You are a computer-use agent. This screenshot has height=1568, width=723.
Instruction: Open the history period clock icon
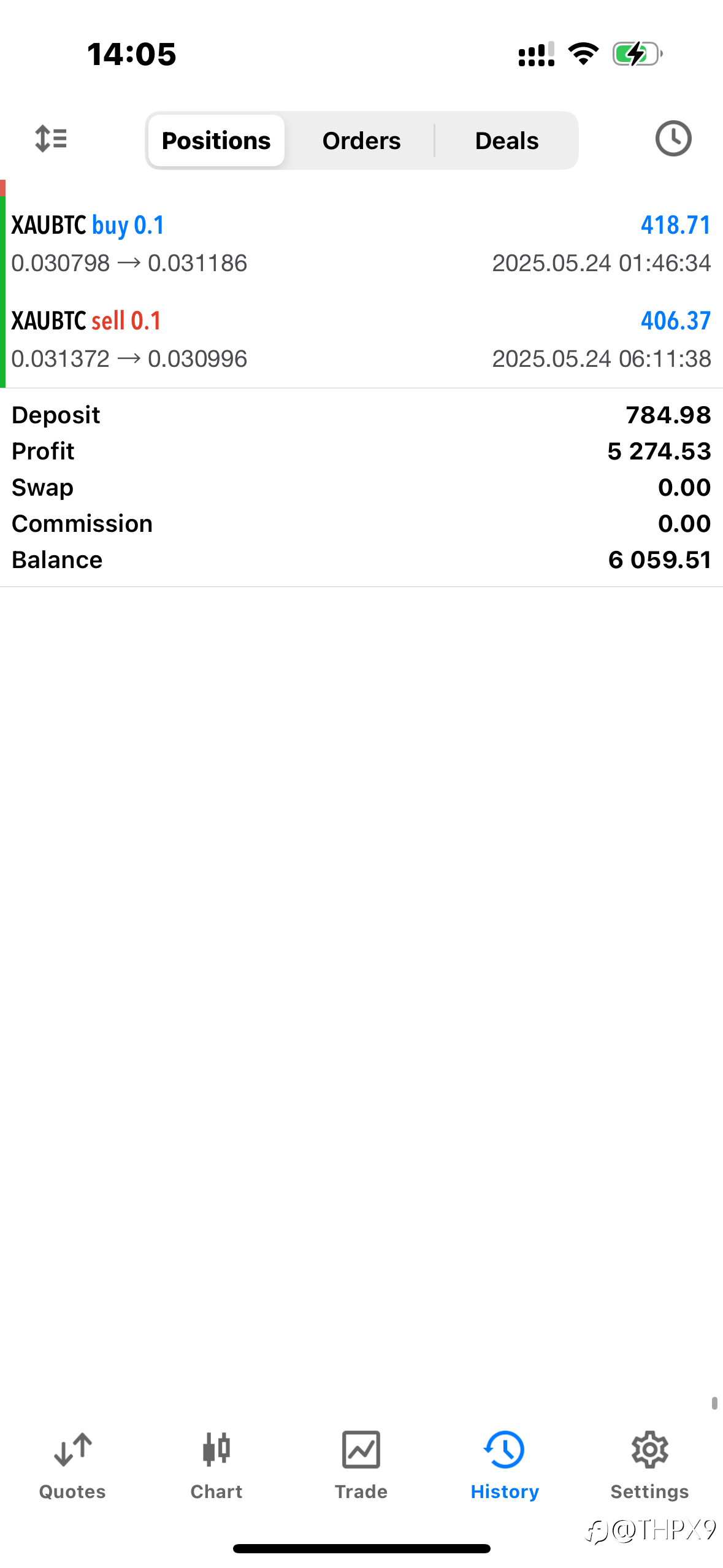pyautogui.click(x=673, y=139)
